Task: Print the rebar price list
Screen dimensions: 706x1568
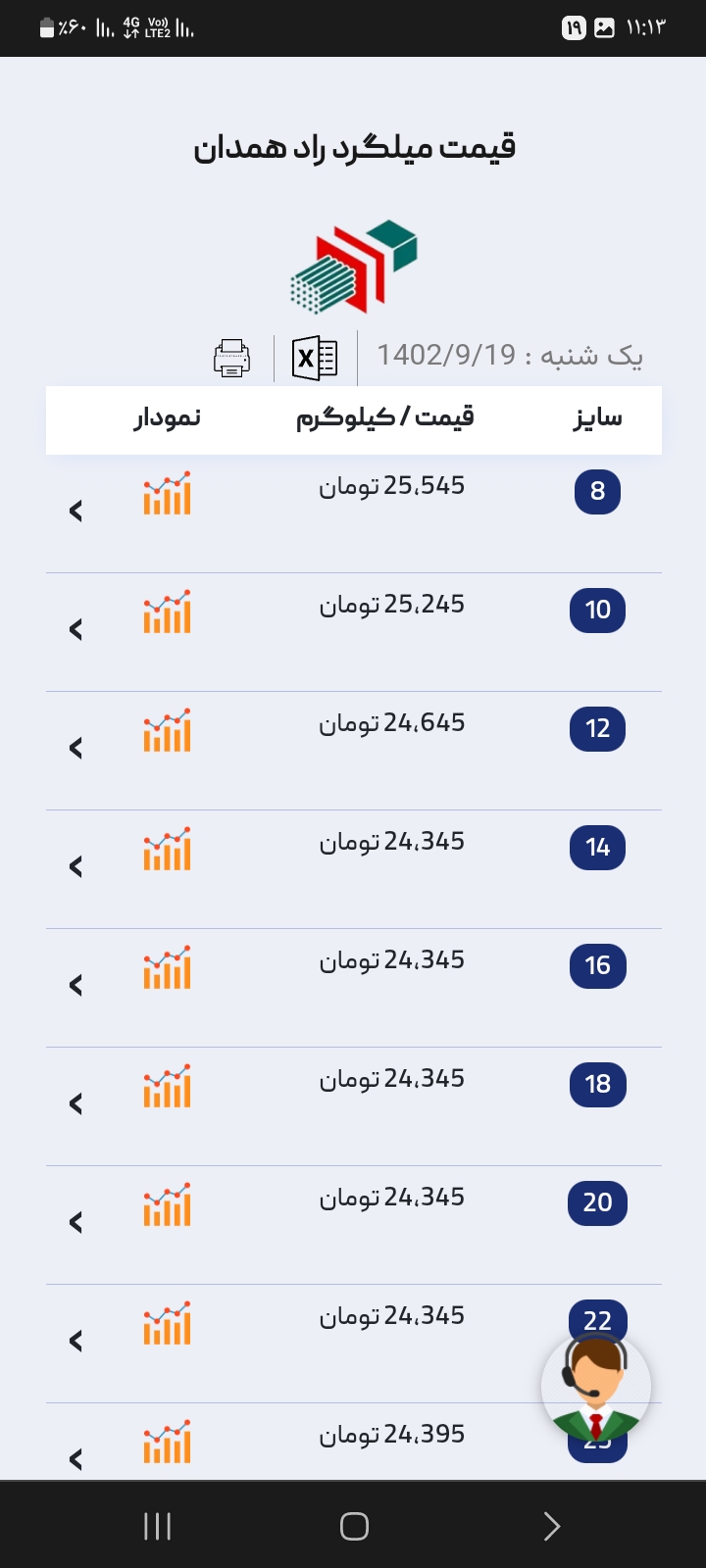Action: click(x=231, y=358)
